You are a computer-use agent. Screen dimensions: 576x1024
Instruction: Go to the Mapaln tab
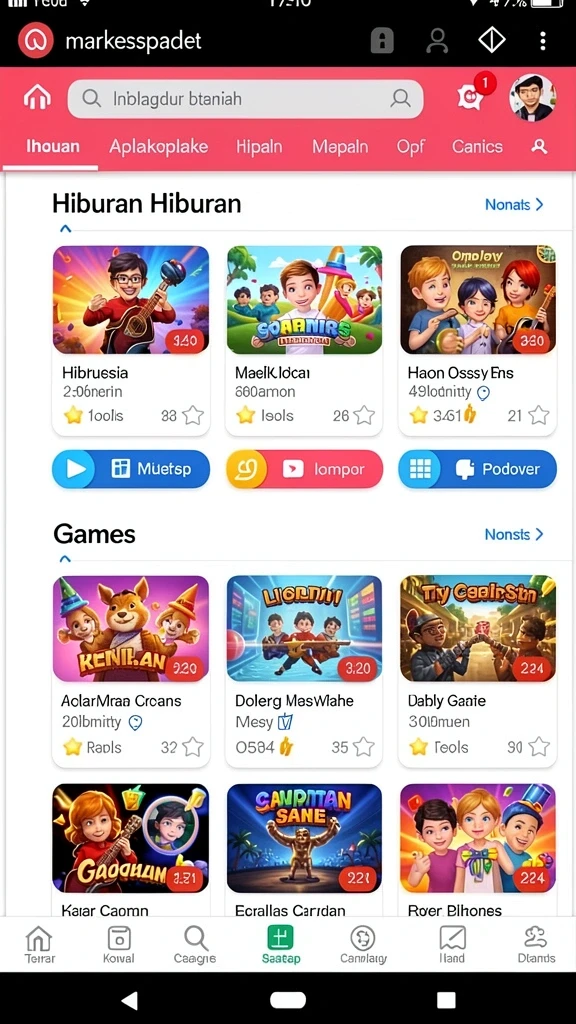click(x=340, y=146)
